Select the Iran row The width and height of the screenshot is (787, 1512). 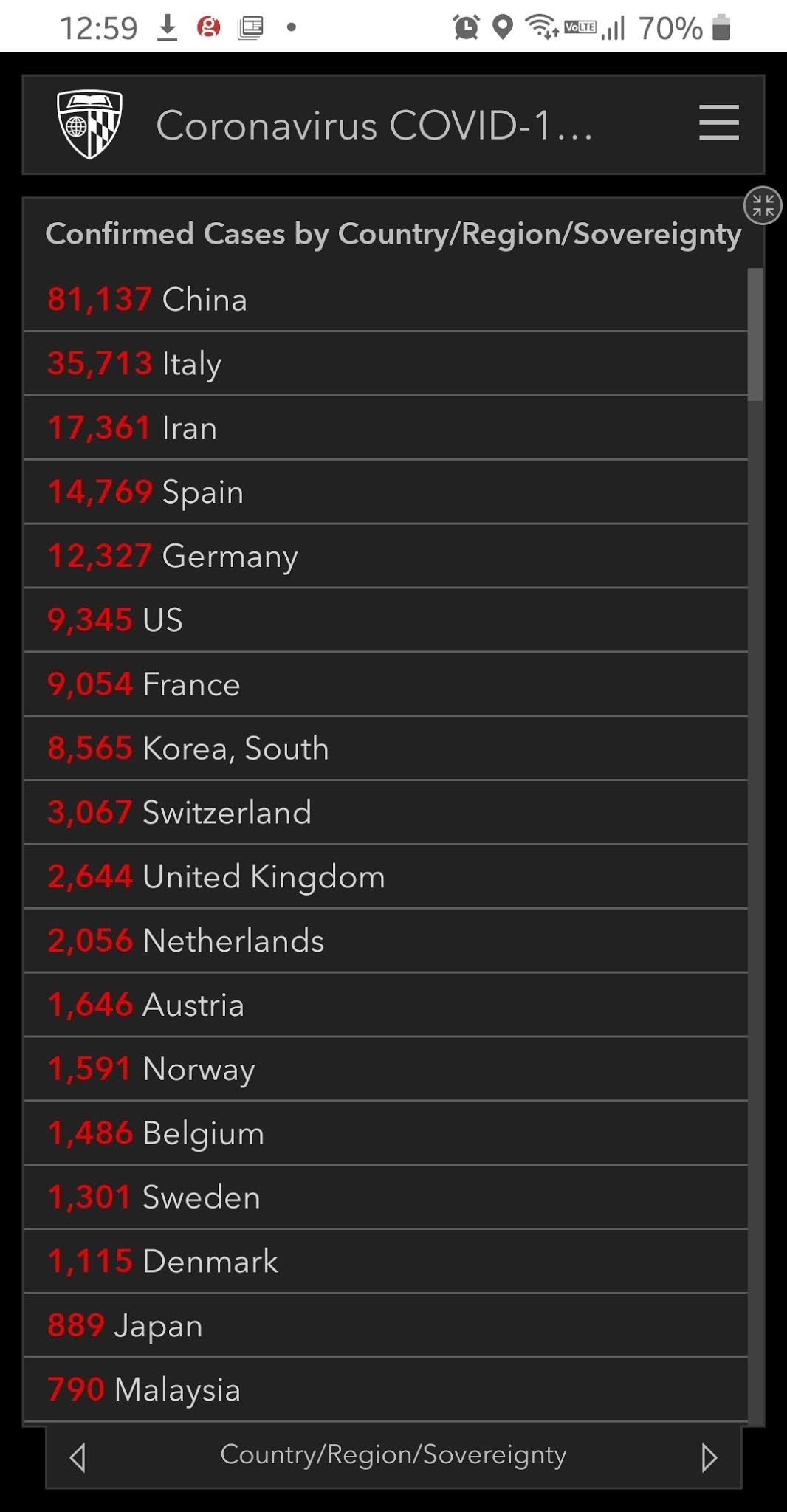[385, 428]
